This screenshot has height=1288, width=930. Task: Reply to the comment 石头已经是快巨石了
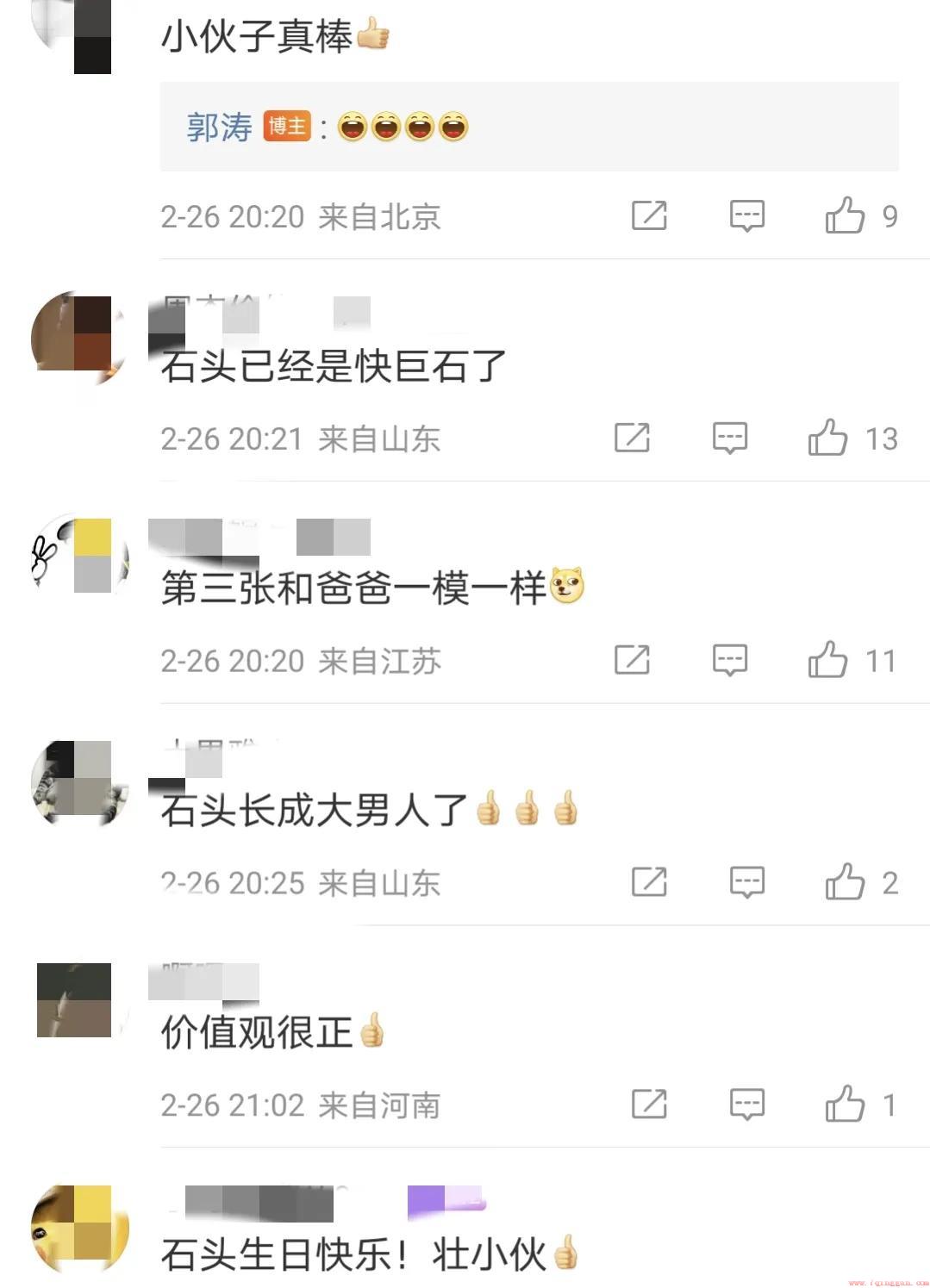[x=729, y=438]
